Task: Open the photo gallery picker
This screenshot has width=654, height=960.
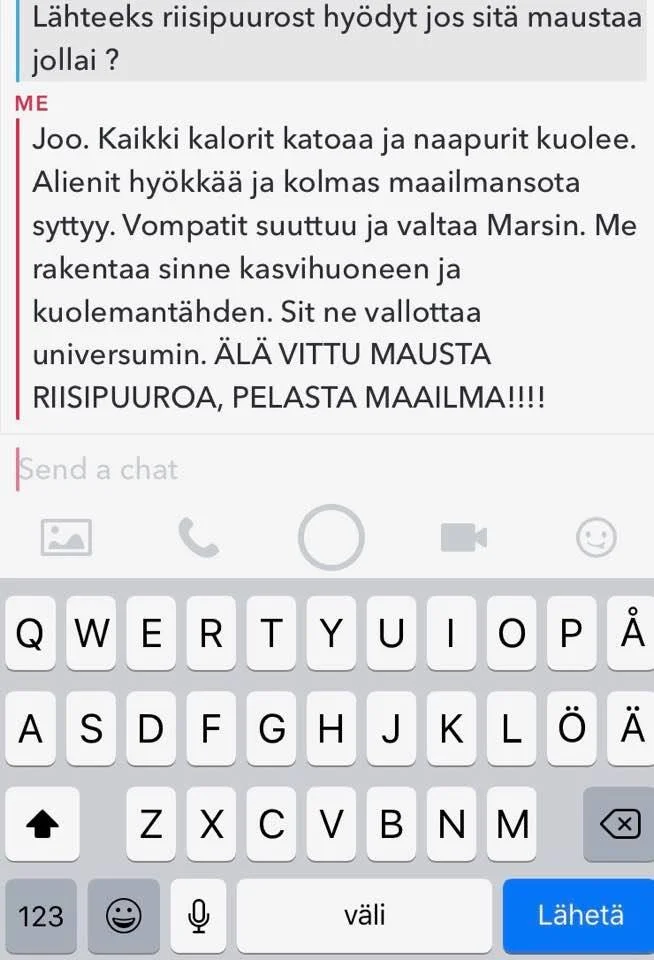Action: [x=66, y=538]
